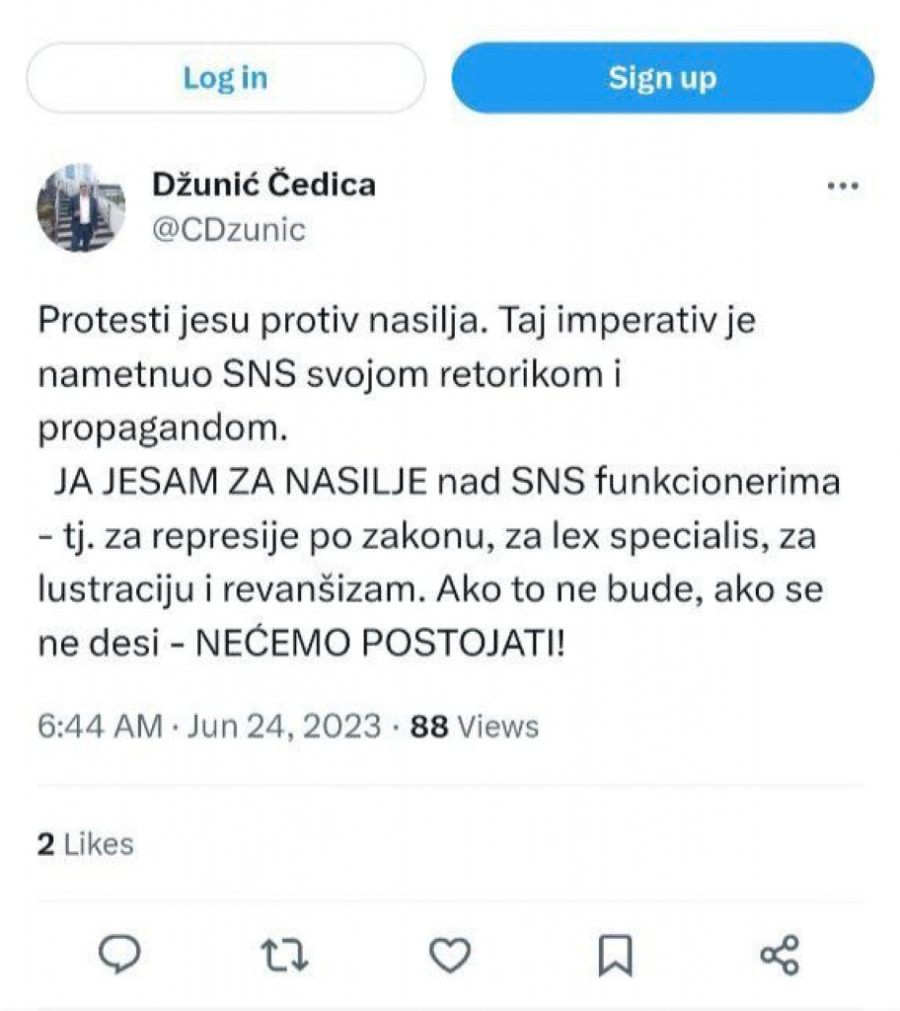This screenshot has width=900, height=1011.
Task: Tap the Sign up button
Action: pyautogui.click(x=662, y=78)
